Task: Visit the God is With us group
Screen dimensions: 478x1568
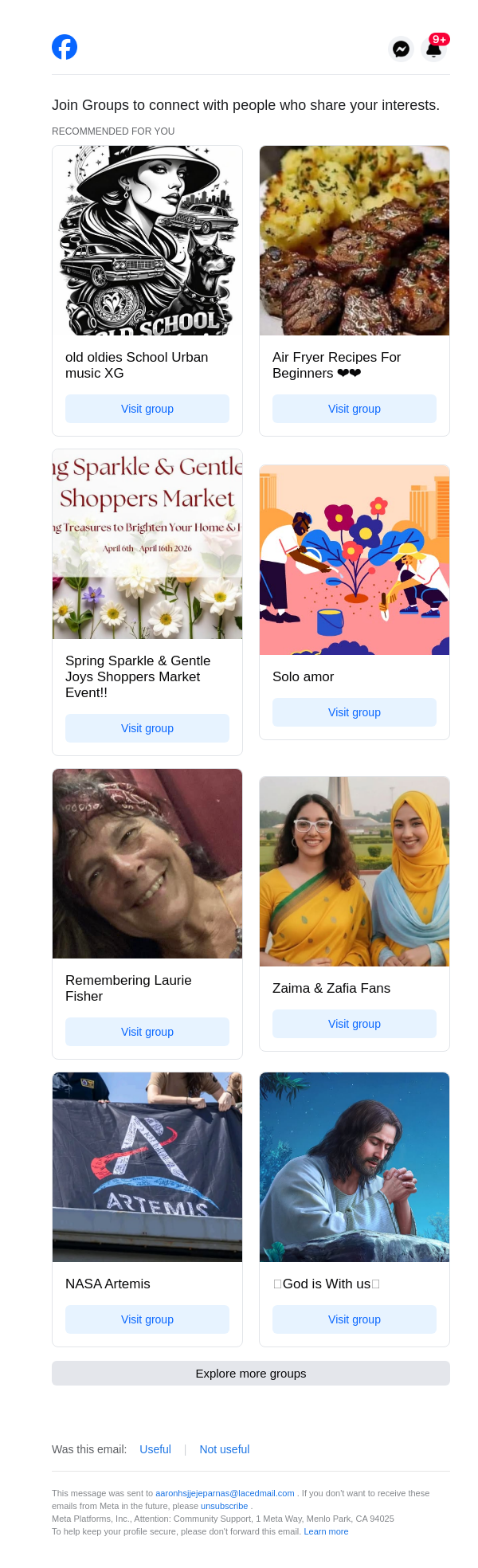Action: pyautogui.click(x=355, y=1319)
